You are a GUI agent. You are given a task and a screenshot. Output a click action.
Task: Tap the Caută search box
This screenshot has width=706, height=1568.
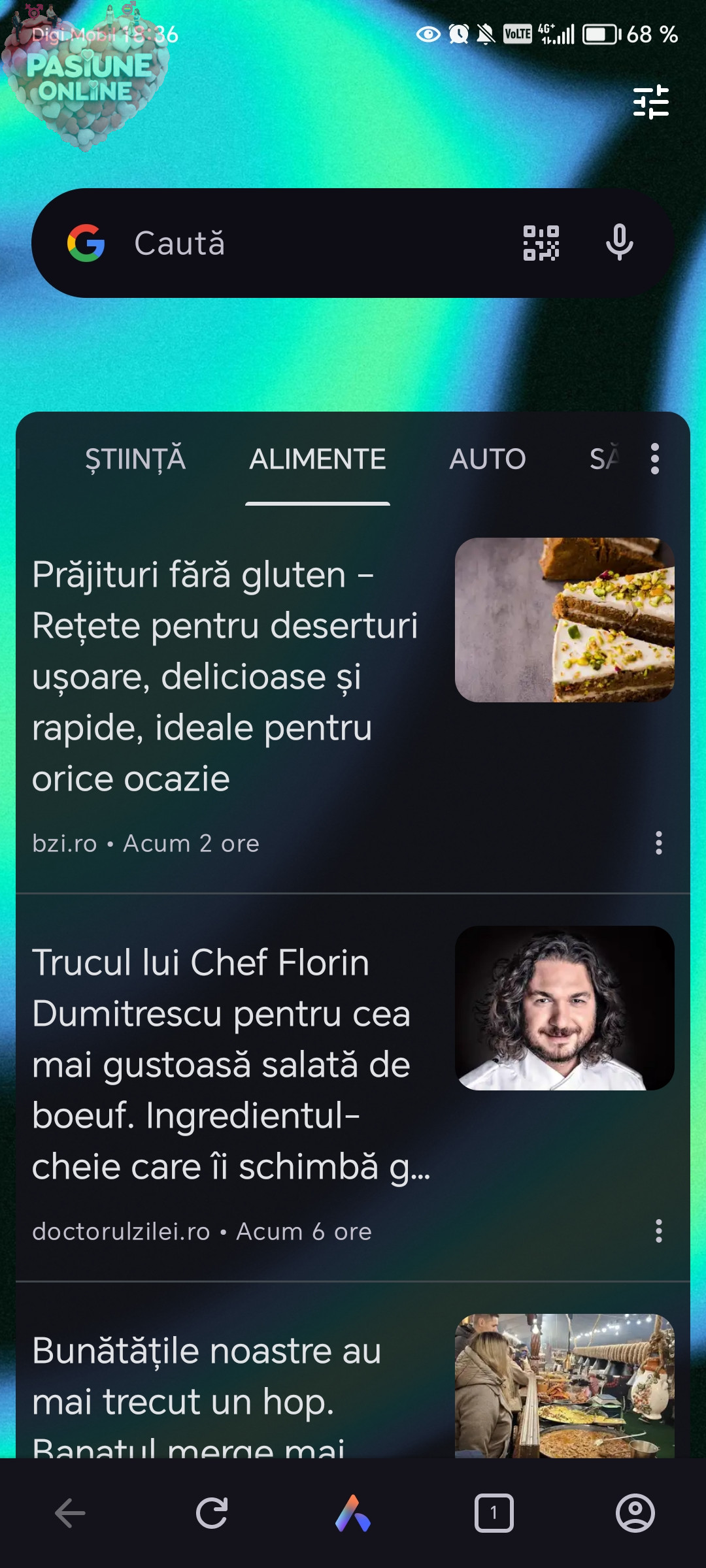coord(294,243)
